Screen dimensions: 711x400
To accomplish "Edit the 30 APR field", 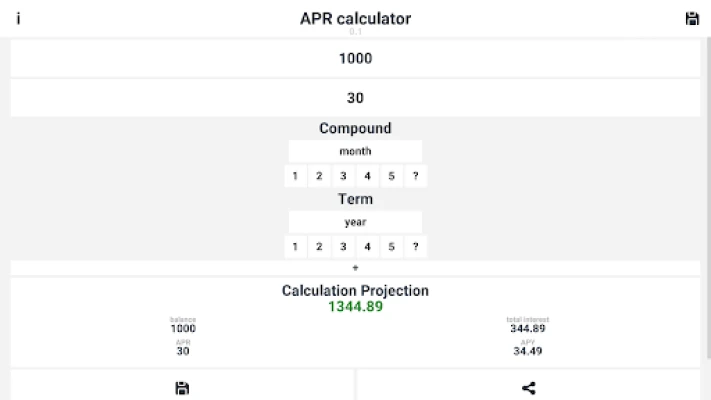I will tap(355, 98).
